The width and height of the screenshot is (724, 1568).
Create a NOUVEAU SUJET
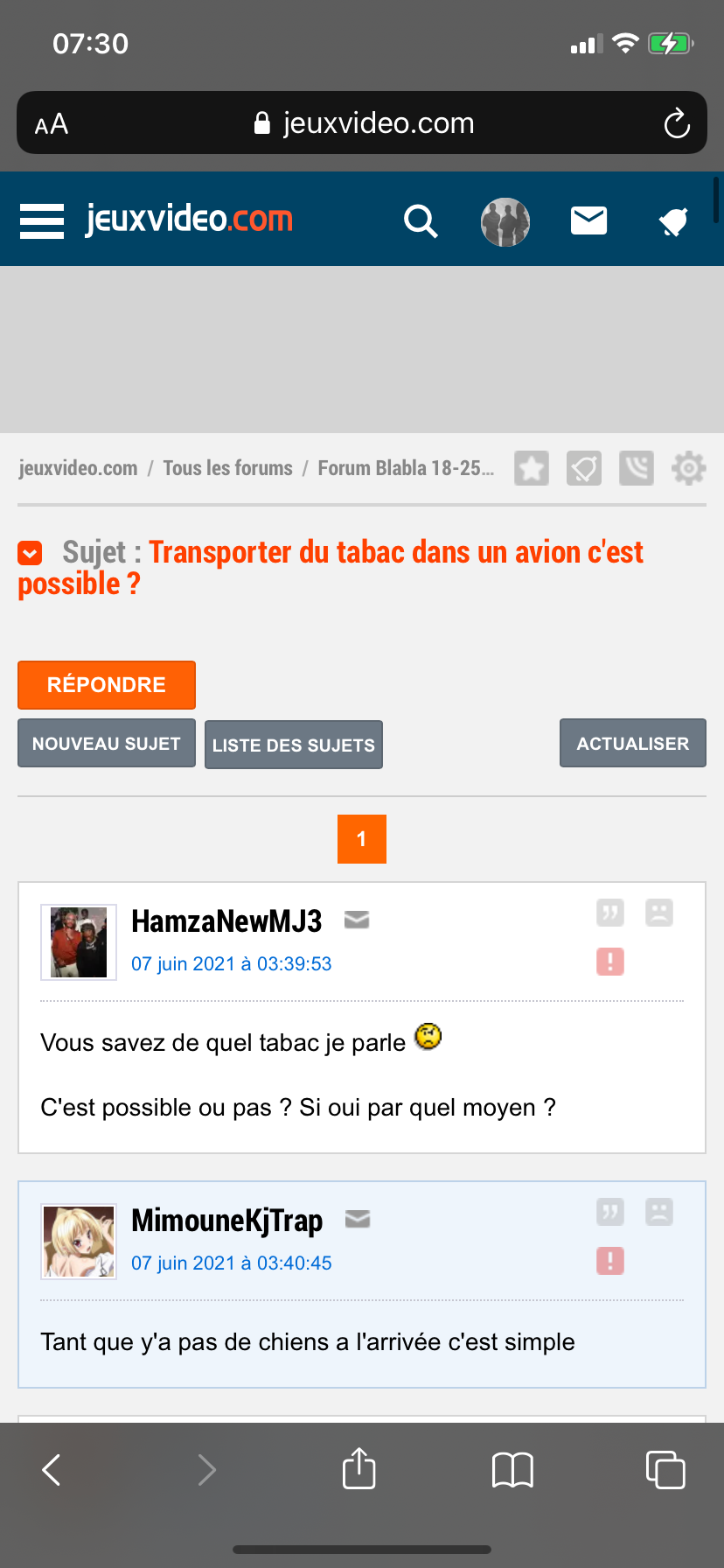(x=107, y=744)
